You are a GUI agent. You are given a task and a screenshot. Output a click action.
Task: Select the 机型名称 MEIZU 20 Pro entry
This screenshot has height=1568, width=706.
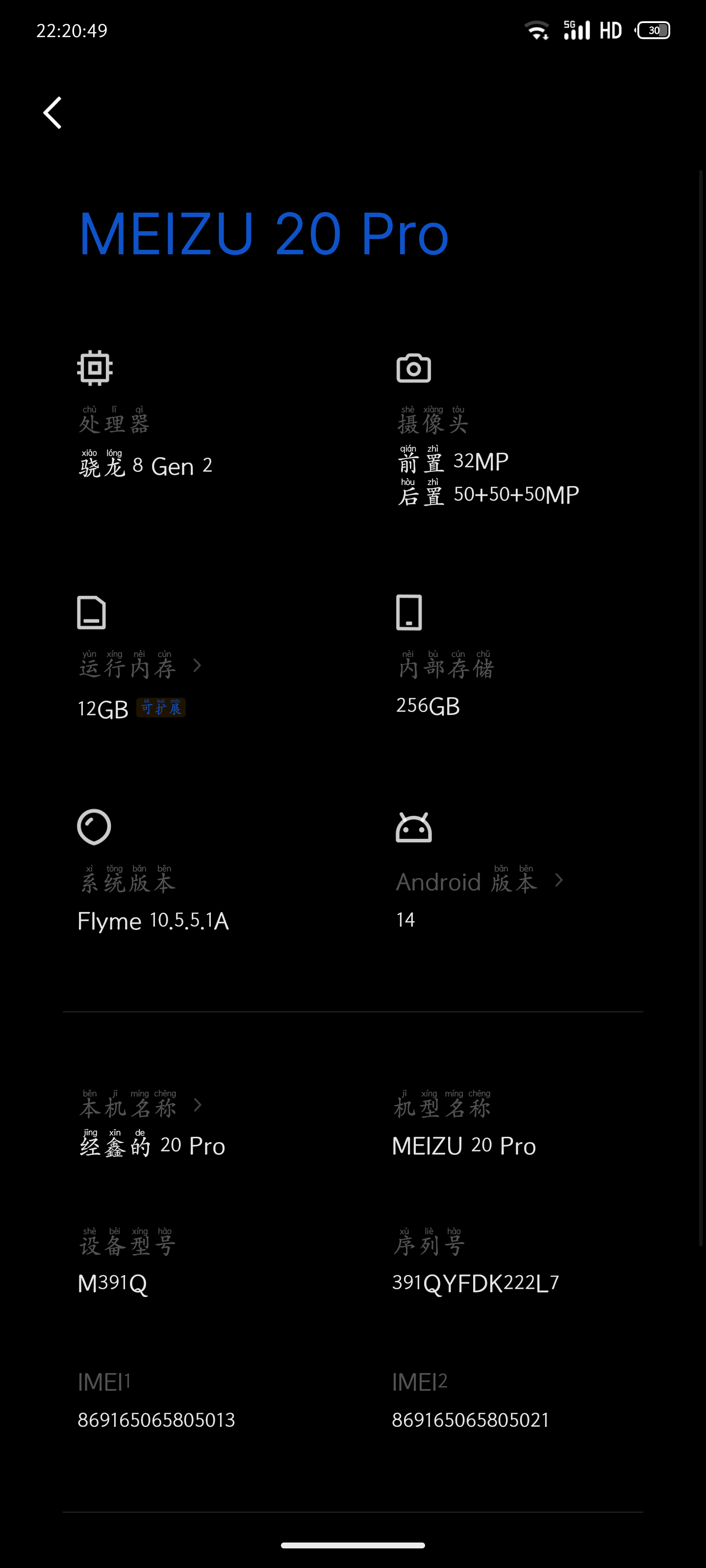[x=464, y=1145]
